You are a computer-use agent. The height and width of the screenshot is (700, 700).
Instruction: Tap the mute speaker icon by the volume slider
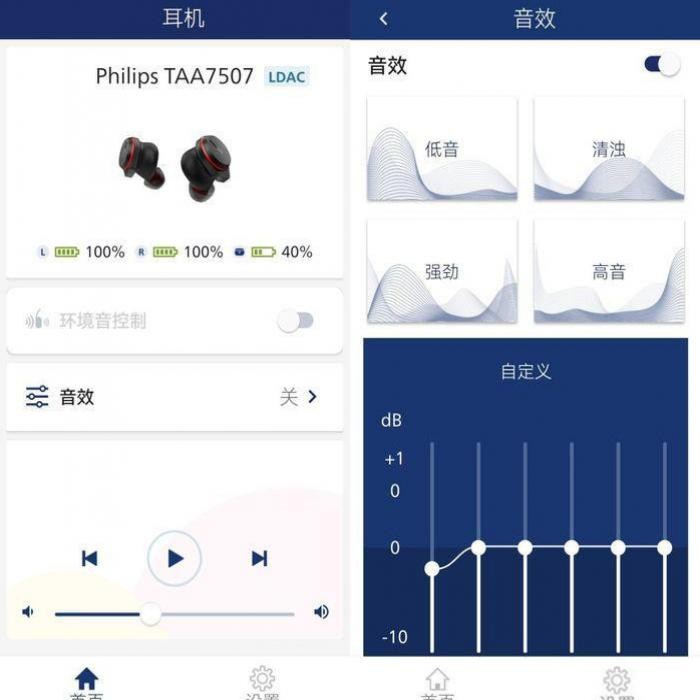(x=28, y=612)
